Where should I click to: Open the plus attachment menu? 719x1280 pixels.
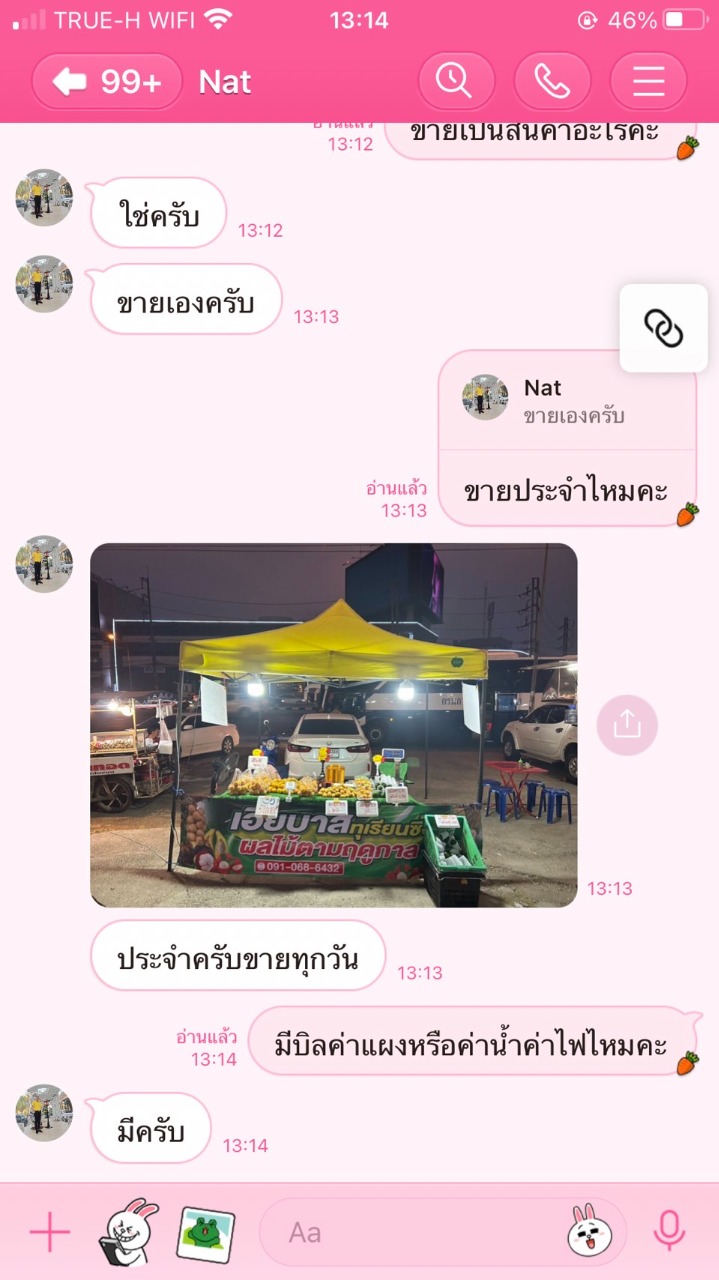[49, 1232]
